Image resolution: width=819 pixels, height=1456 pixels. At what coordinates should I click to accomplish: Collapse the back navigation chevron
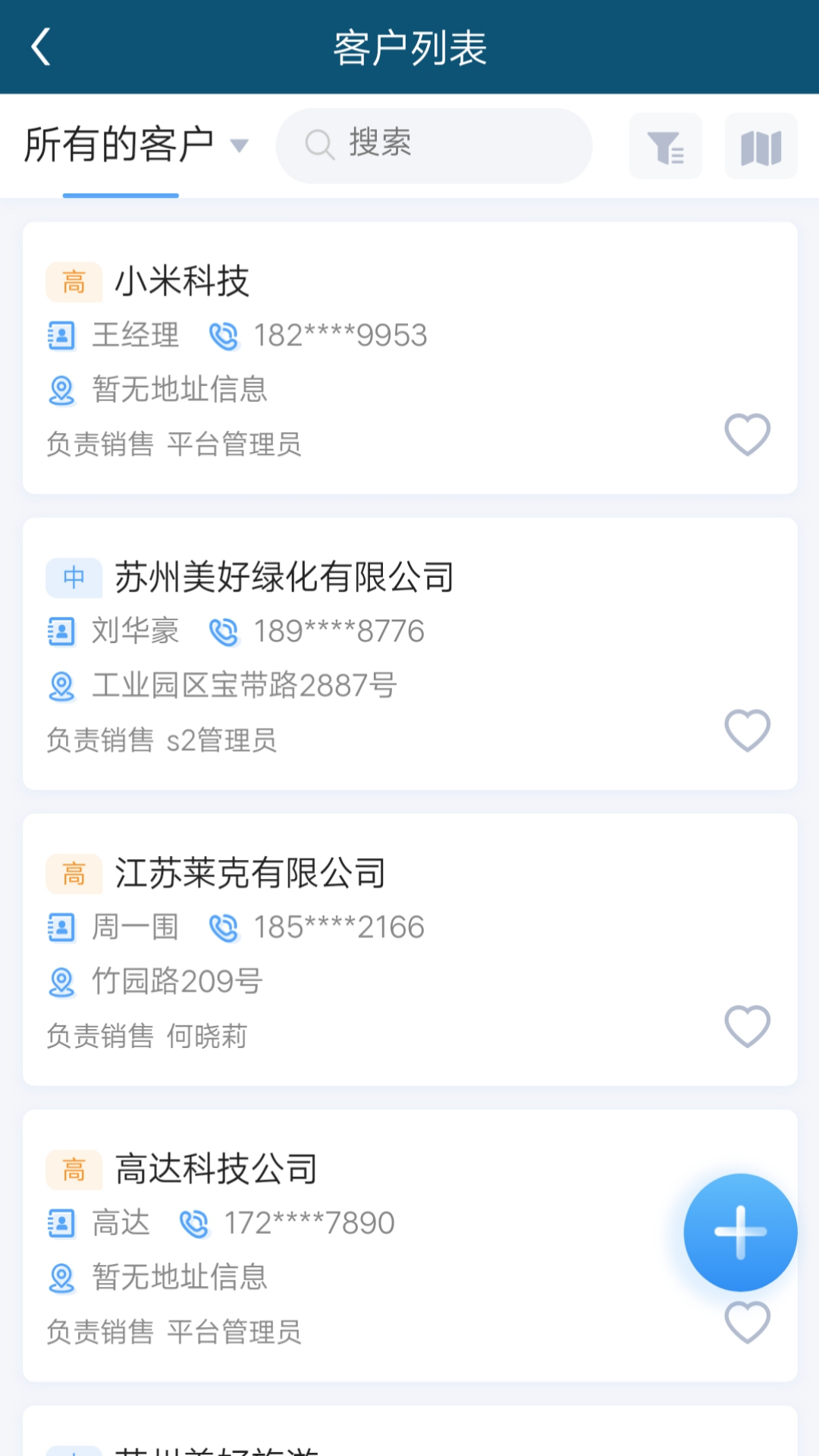pos(42,47)
